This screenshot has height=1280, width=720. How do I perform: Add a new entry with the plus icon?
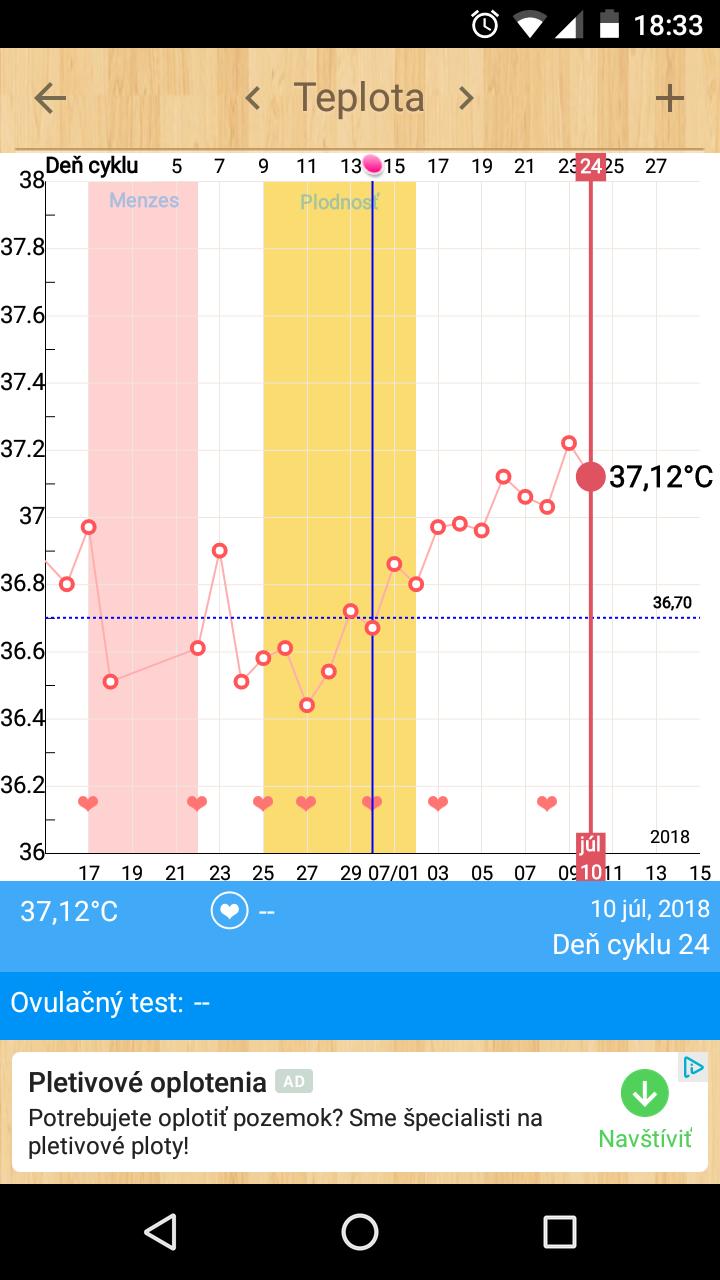pos(669,98)
